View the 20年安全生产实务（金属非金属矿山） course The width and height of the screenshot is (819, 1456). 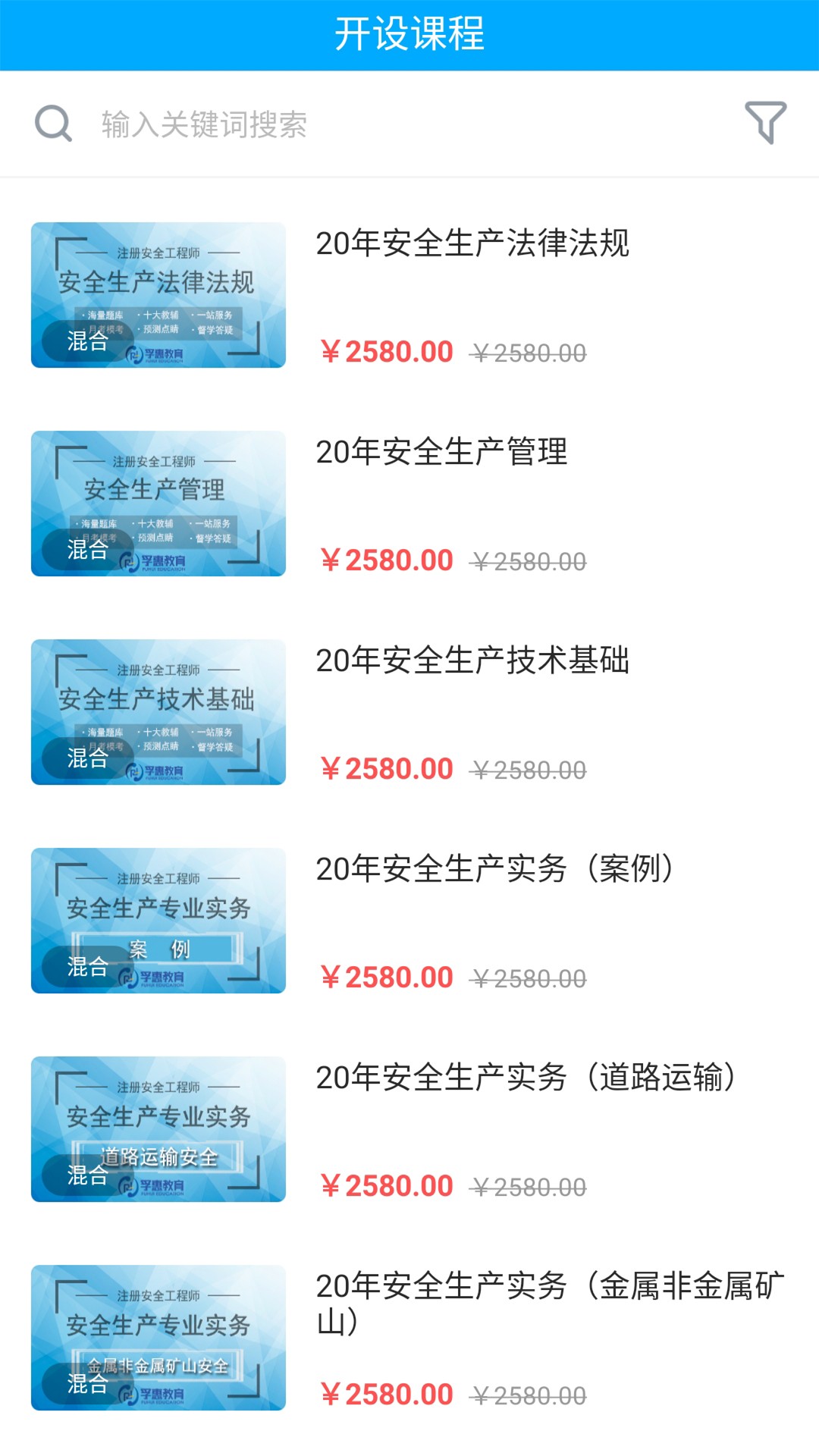[x=549, y=1303]
